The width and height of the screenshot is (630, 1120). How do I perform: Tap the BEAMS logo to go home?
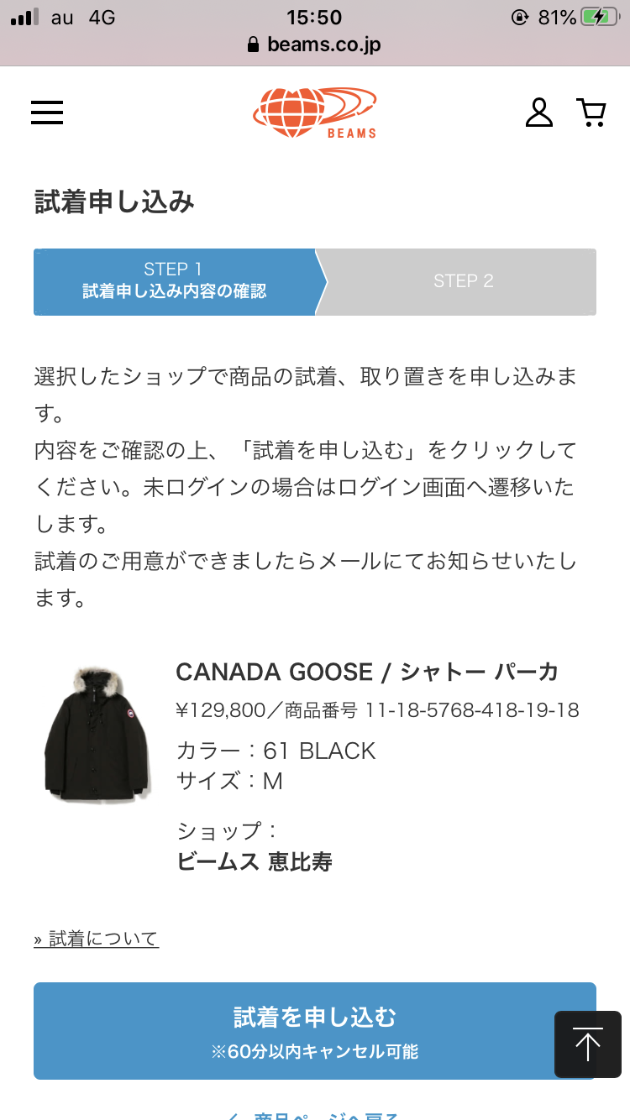[315, 112]
